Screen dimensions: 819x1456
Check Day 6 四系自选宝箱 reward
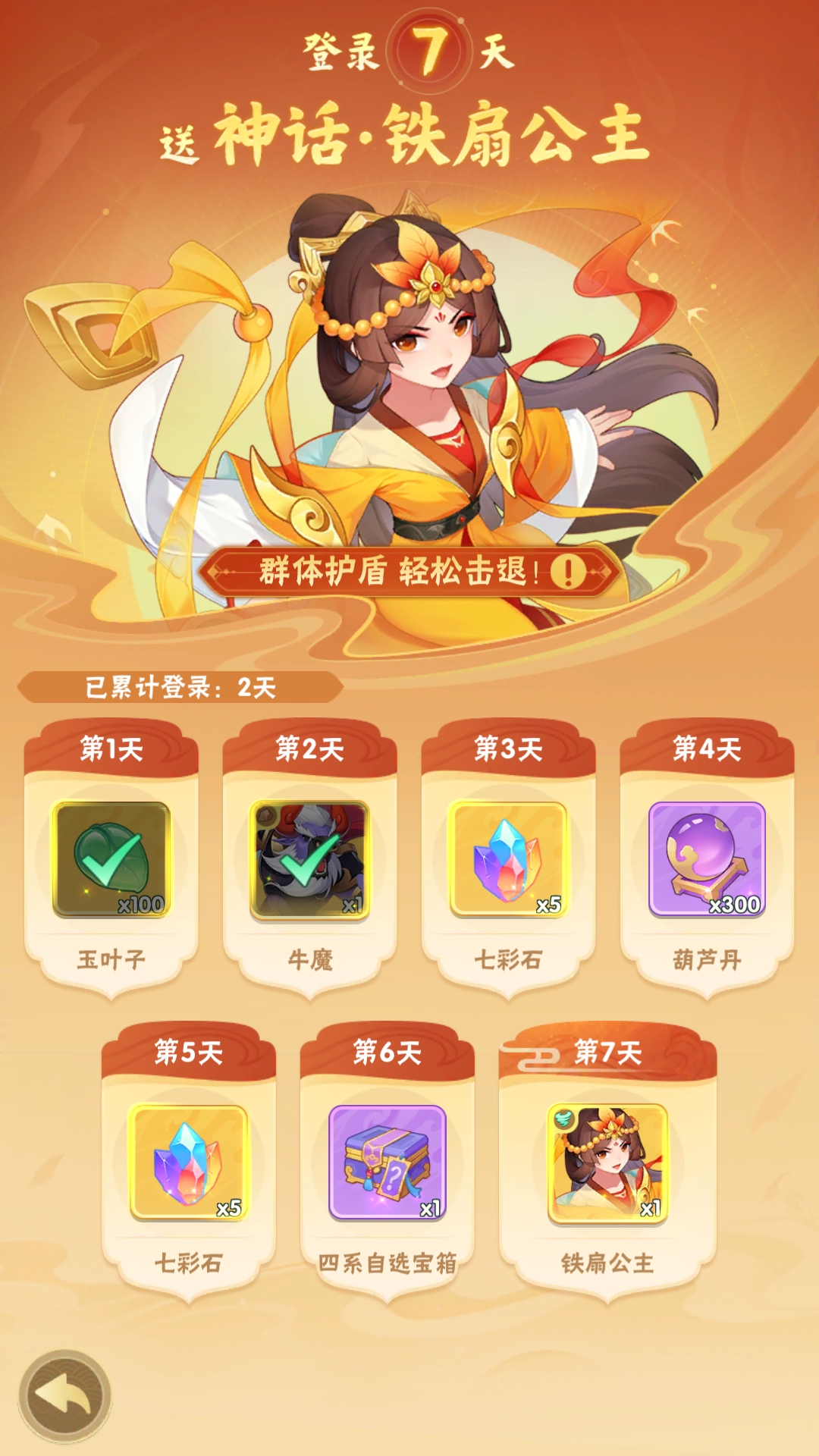point(388,1163)
